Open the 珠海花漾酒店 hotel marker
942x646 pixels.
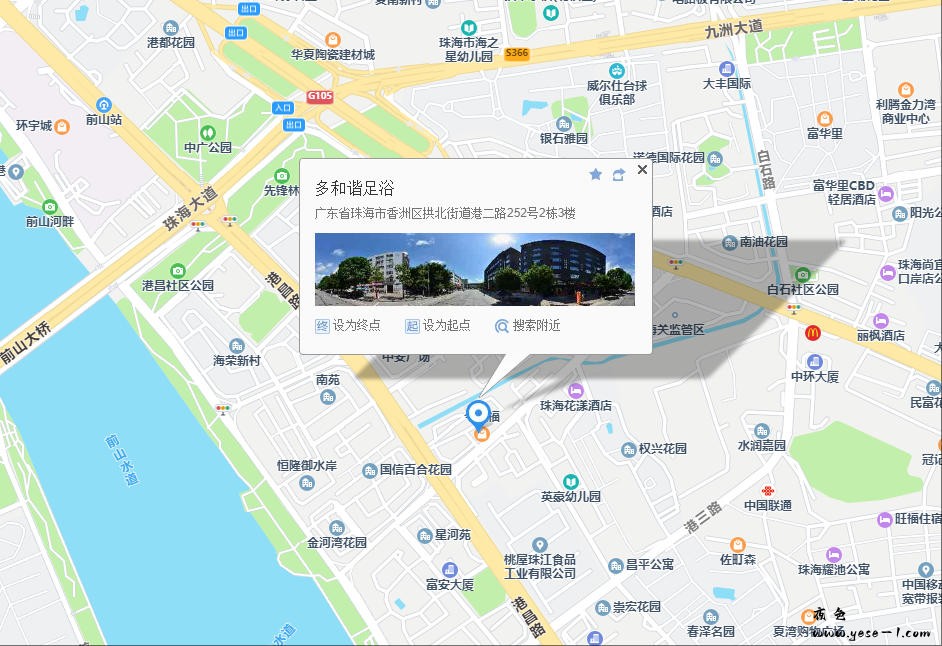(575, 390)
